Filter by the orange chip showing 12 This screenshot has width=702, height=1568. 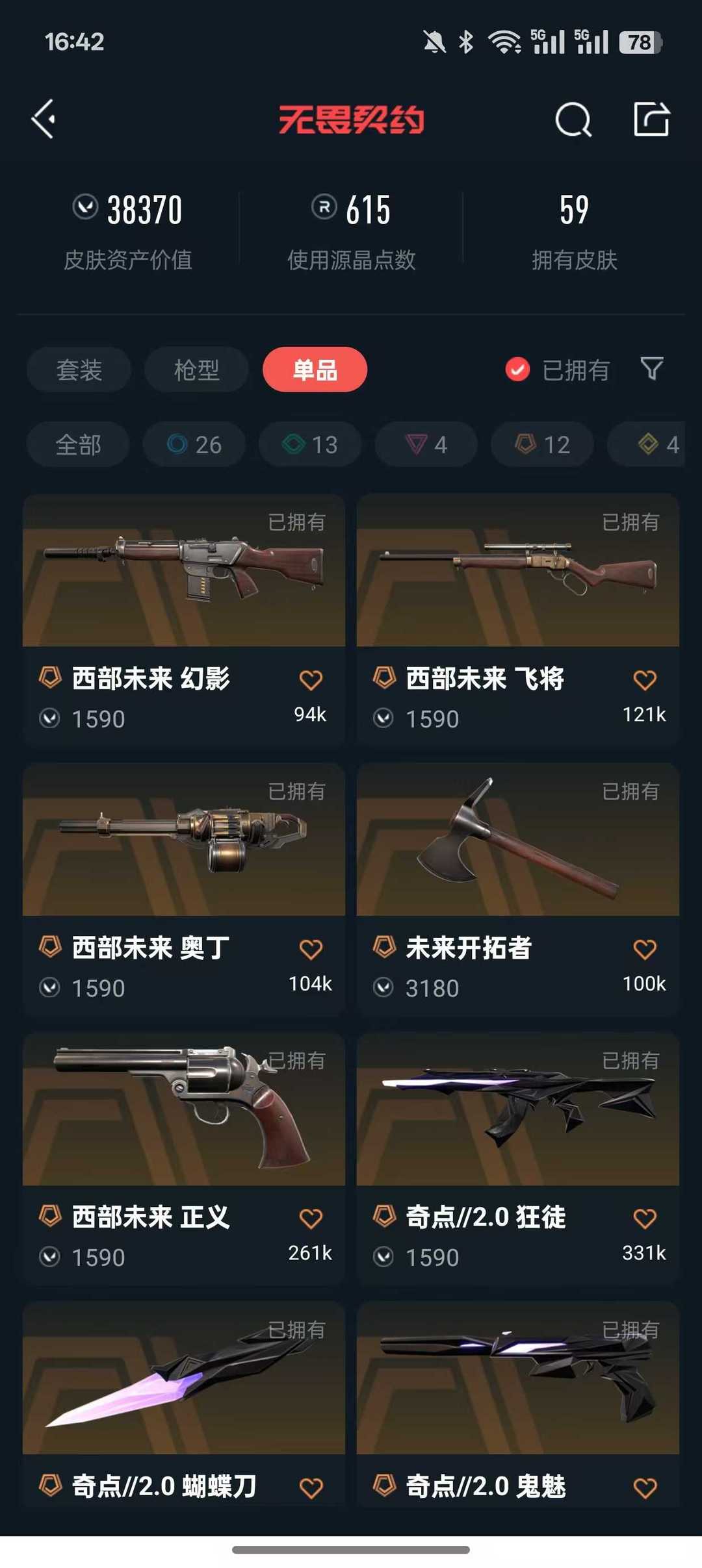pos(542,444)
